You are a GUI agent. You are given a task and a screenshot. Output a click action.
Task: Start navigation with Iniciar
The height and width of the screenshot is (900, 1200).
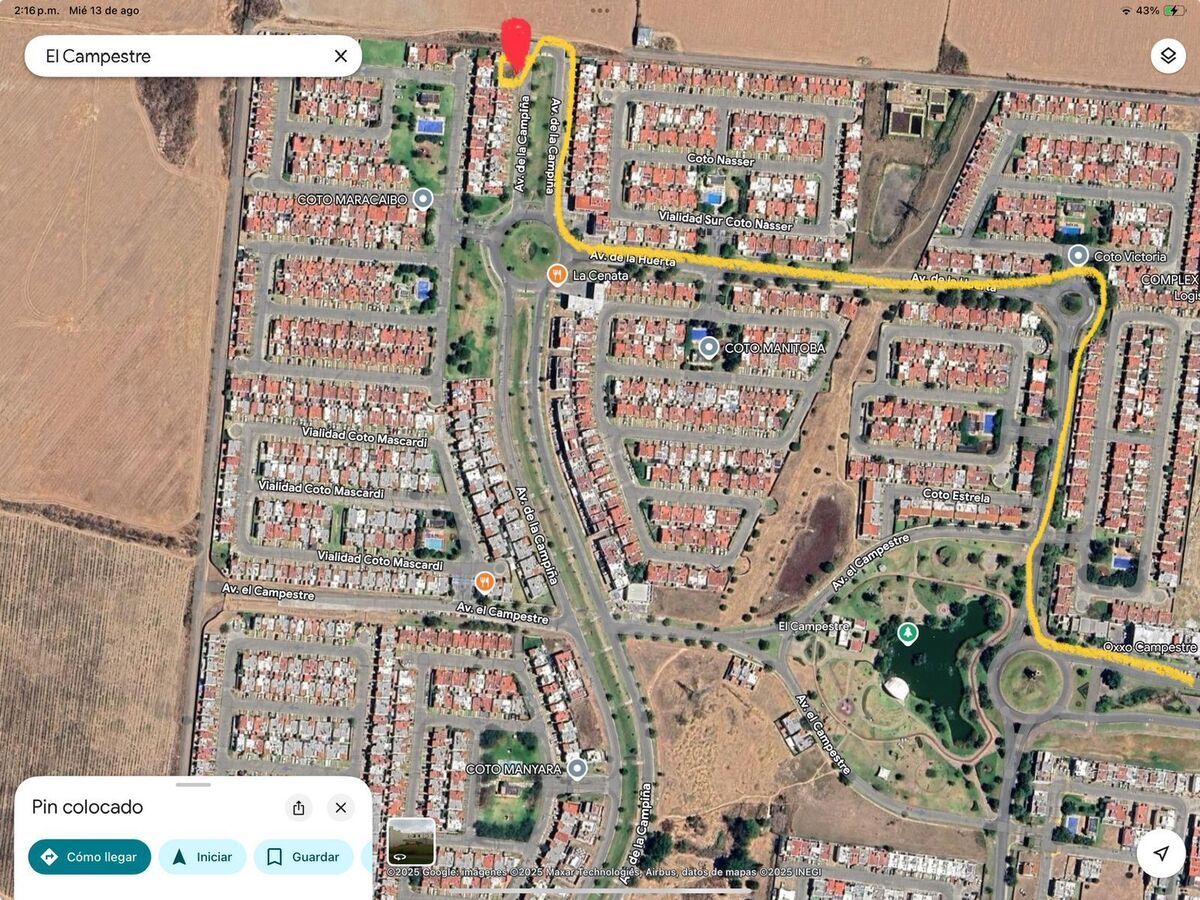[202, 857]
